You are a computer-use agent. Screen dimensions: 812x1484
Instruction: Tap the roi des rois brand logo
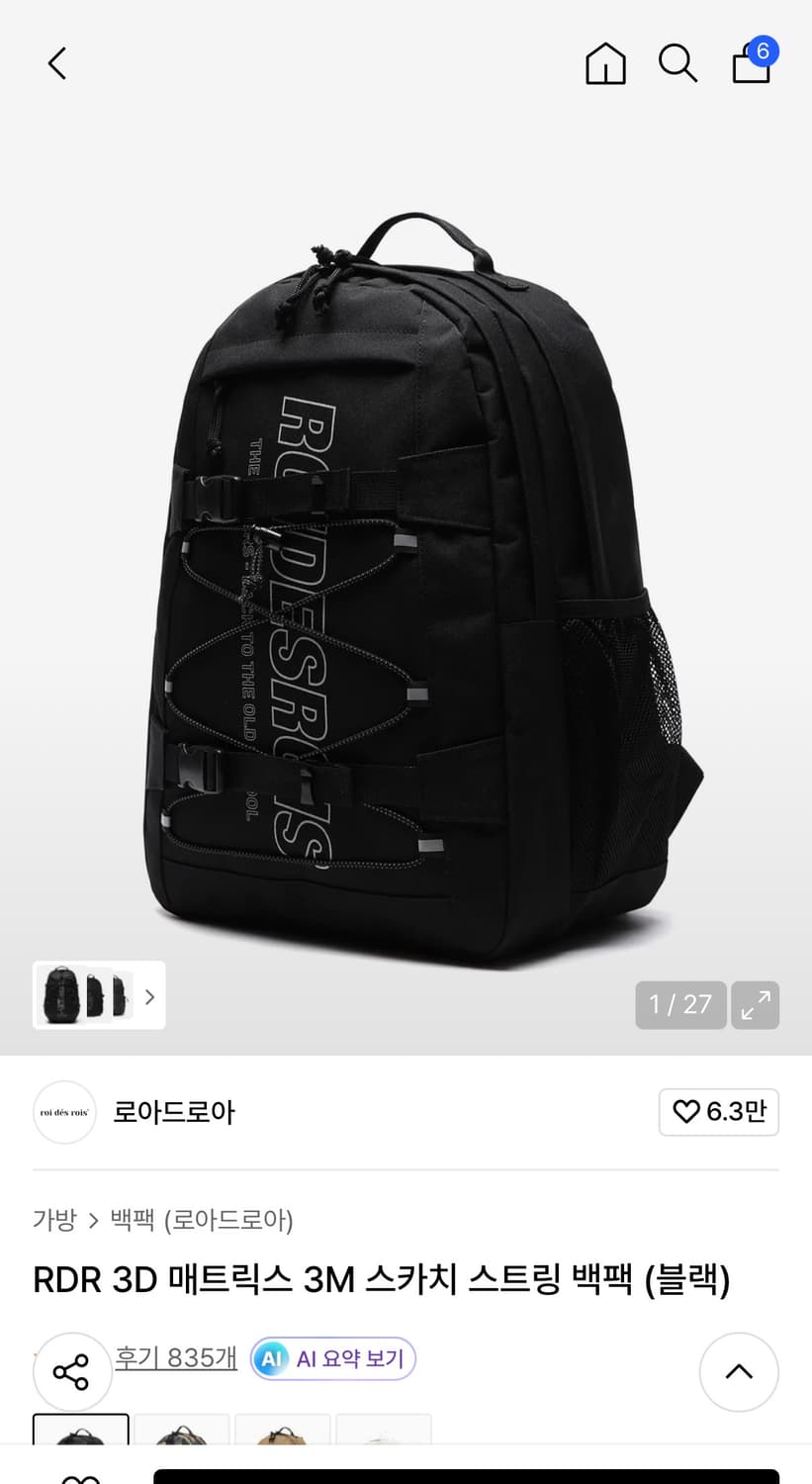pyautogui.click(x=63, y=1112)
